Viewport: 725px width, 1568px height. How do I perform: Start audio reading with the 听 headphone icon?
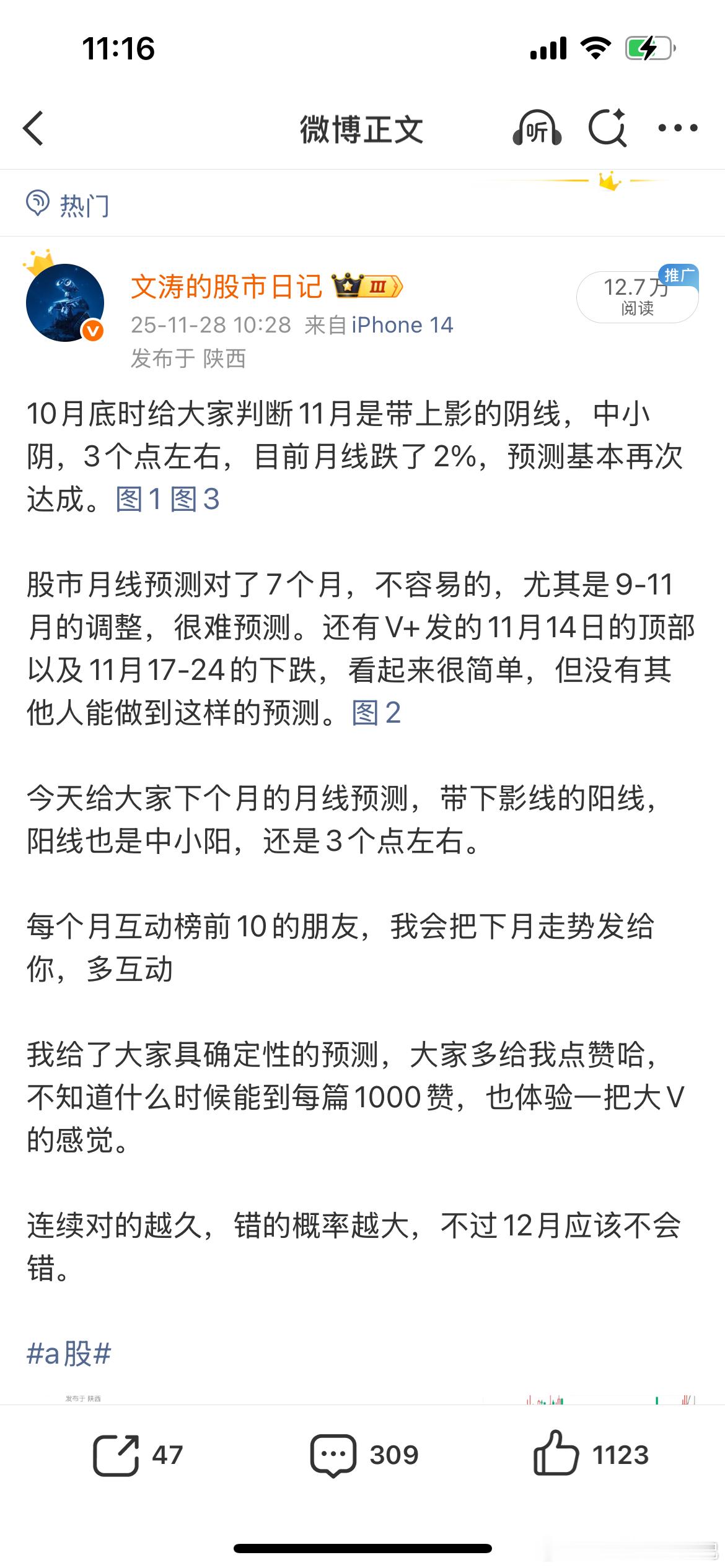[x=537, y=128]
